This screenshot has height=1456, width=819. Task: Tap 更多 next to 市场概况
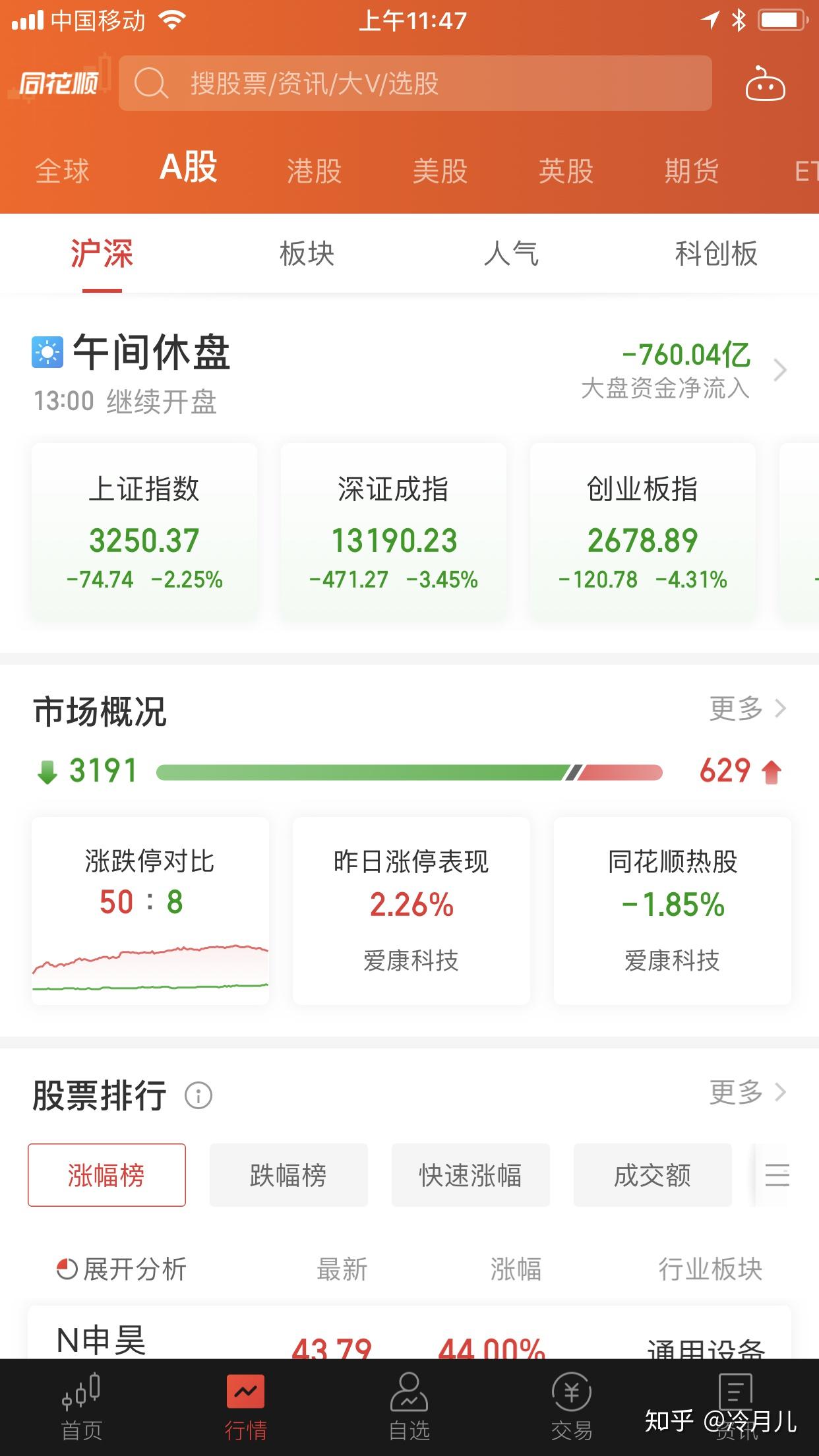point(748,709)
